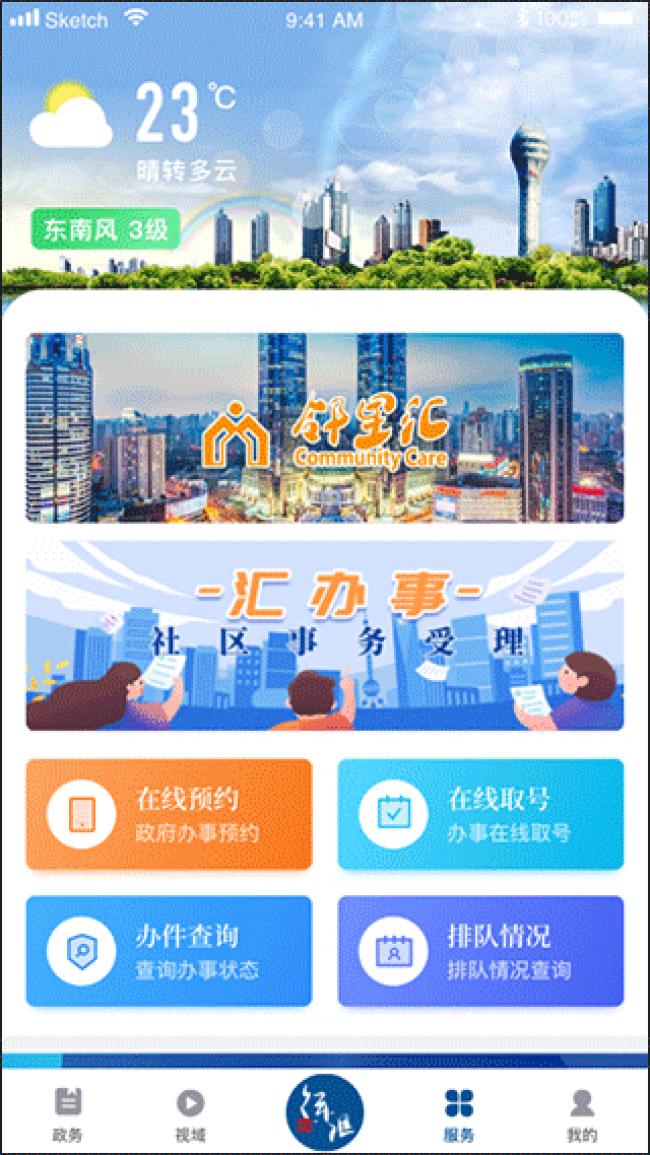Tap the center 徐汇 logo button
650x1155 pixels.
tap(325, 1112)
